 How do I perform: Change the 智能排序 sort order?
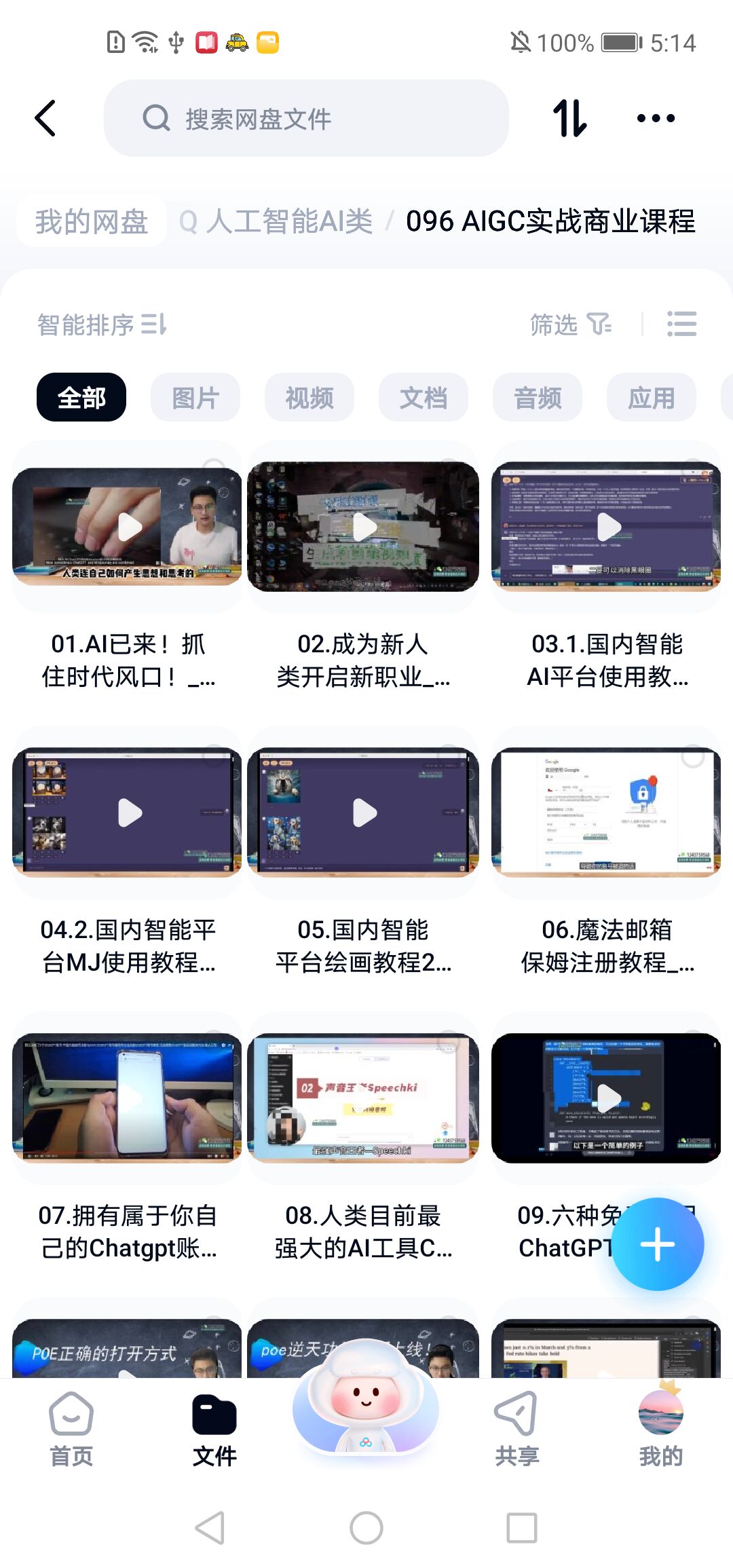[x=102, y=324]
